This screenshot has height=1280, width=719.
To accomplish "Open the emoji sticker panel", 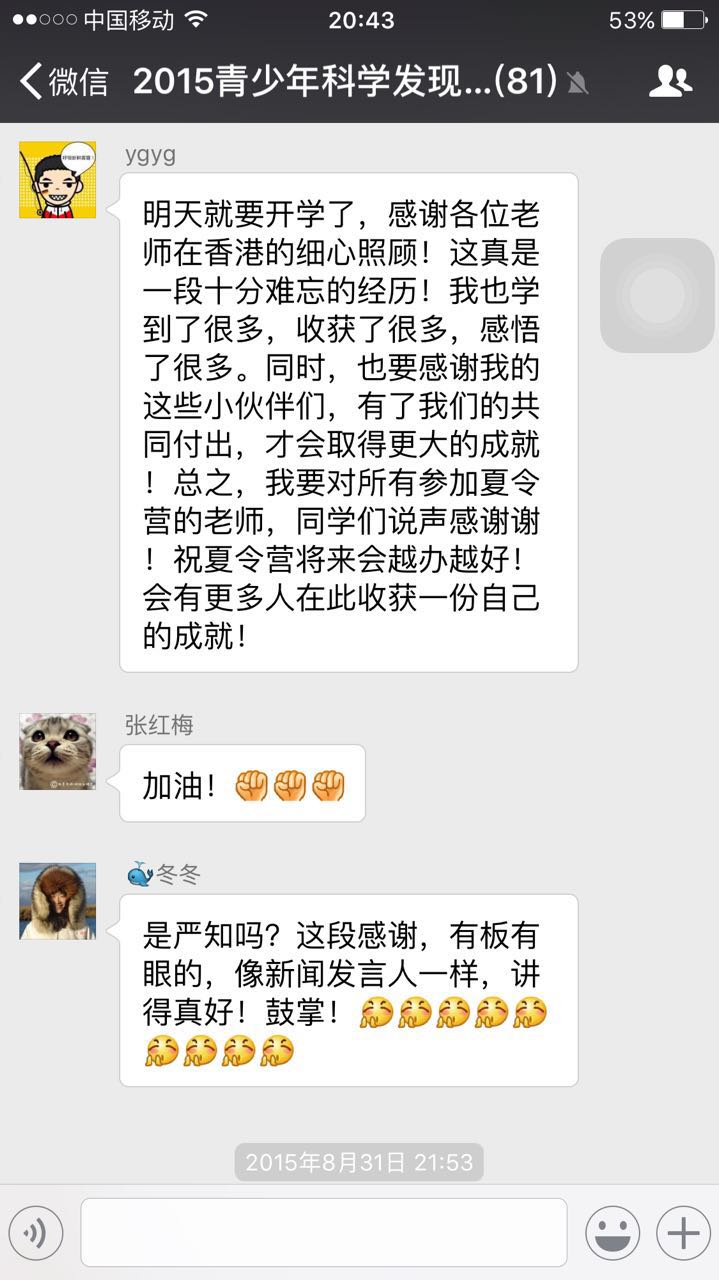I will click(x=613, y=1233).
